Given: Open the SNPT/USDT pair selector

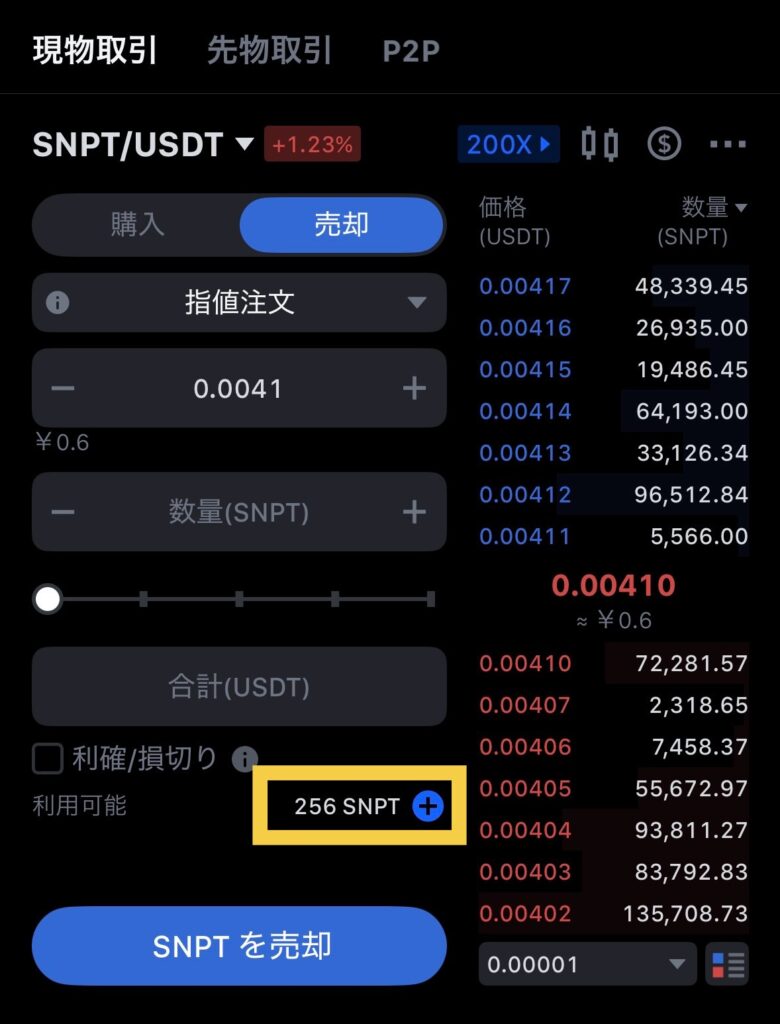Looking at the screenshot, I should click(143, 145).
